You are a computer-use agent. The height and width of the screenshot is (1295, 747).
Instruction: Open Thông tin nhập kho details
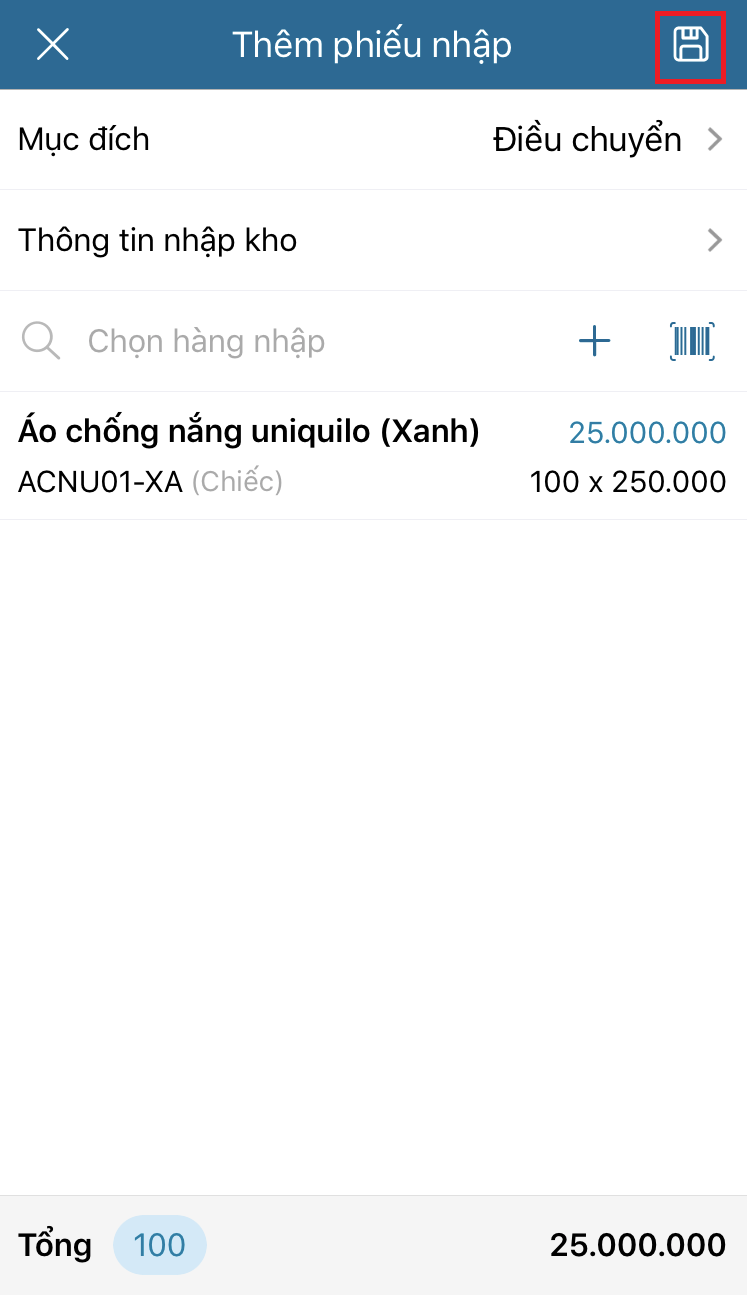click(373, 240)
